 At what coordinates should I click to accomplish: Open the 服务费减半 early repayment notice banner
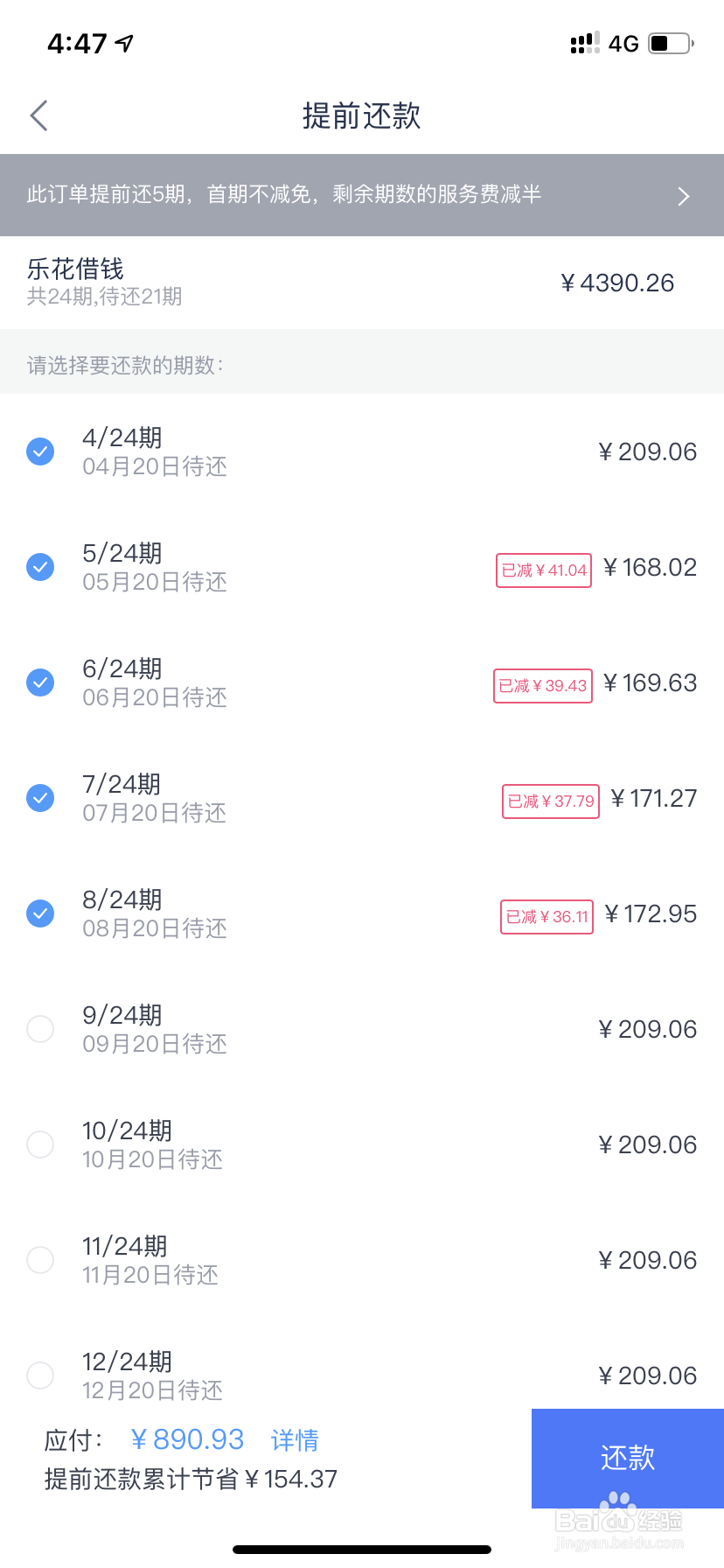coord(362,195)
